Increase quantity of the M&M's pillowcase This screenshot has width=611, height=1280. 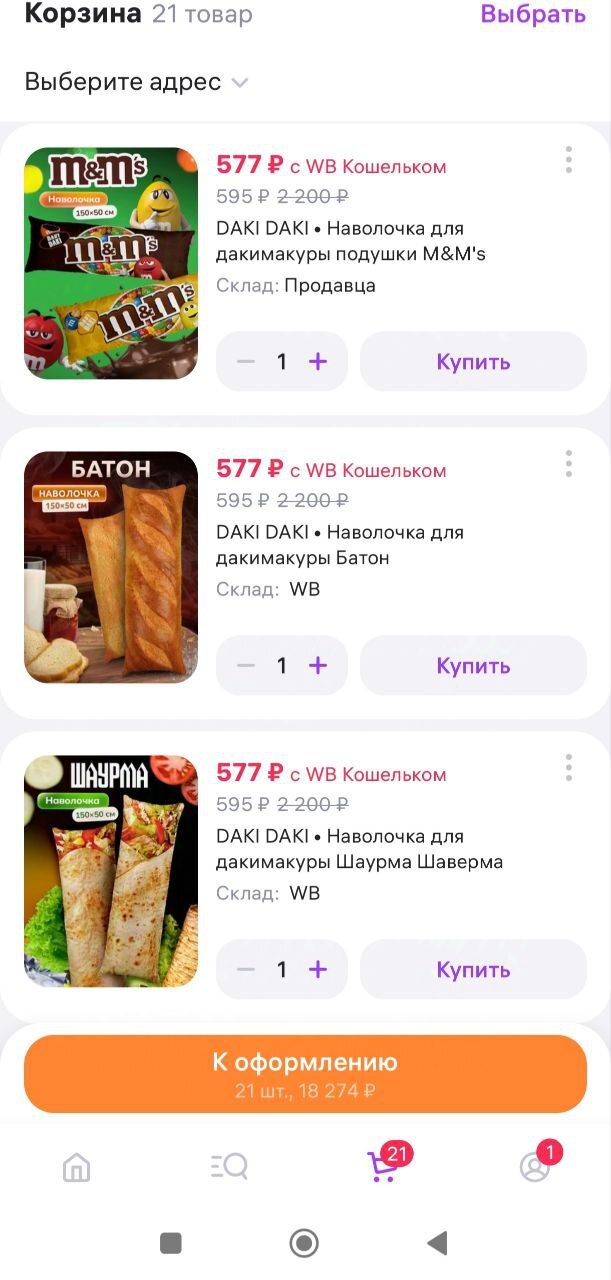click(318, 362)
